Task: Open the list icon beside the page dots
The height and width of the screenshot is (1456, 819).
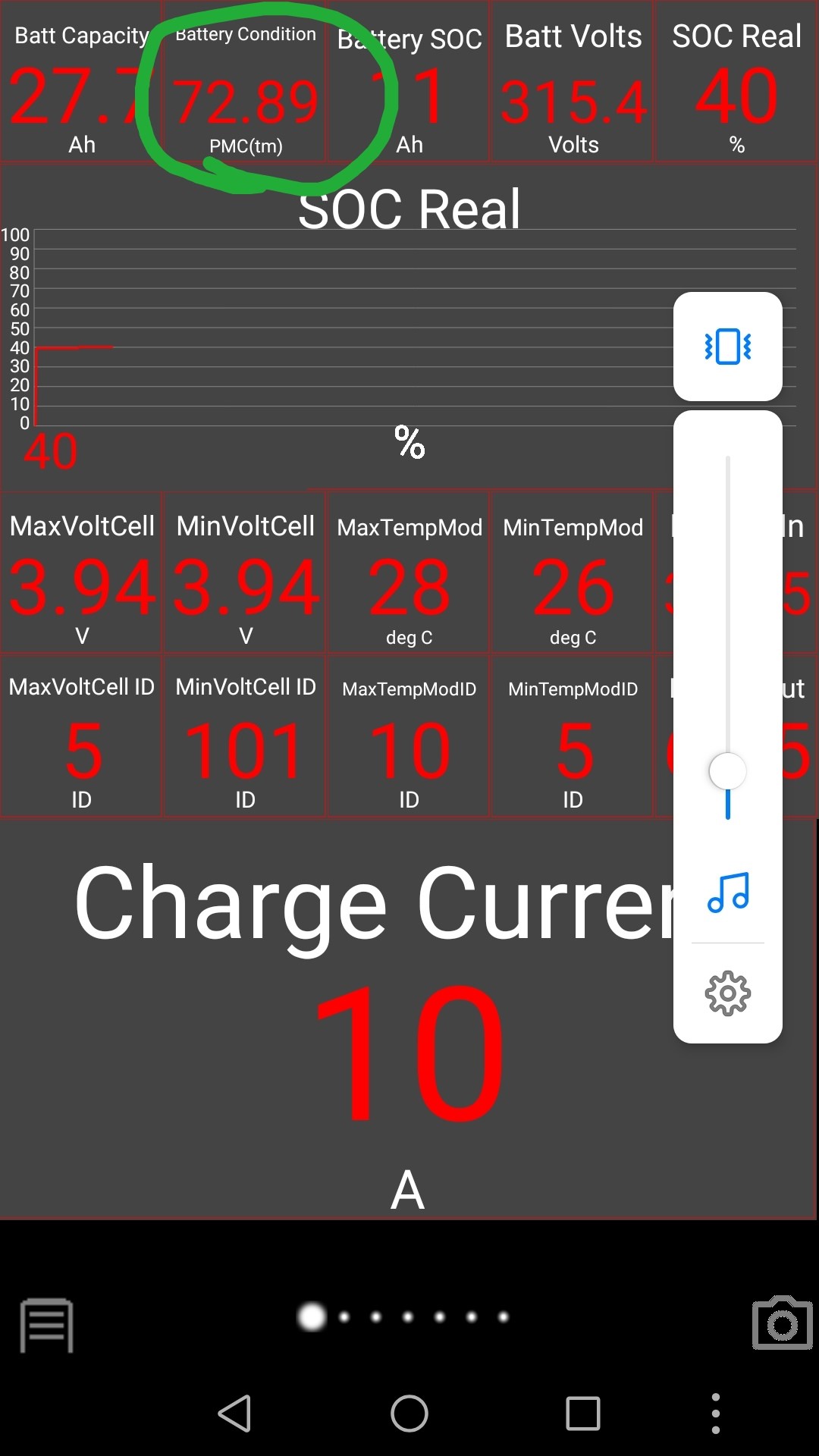Action: coord(47,1325)
